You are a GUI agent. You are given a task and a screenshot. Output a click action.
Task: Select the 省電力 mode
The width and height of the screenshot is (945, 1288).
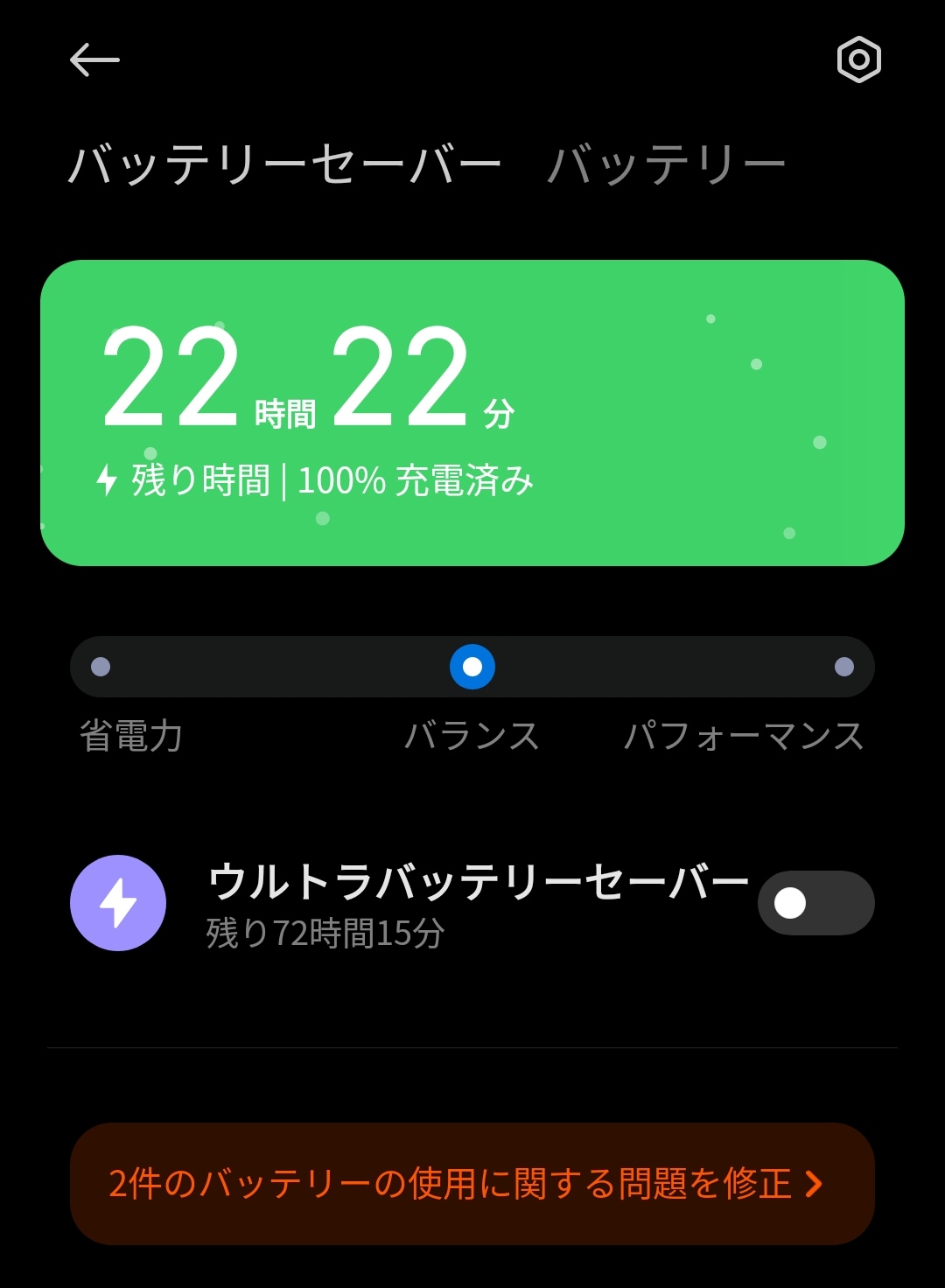(101, 668)
